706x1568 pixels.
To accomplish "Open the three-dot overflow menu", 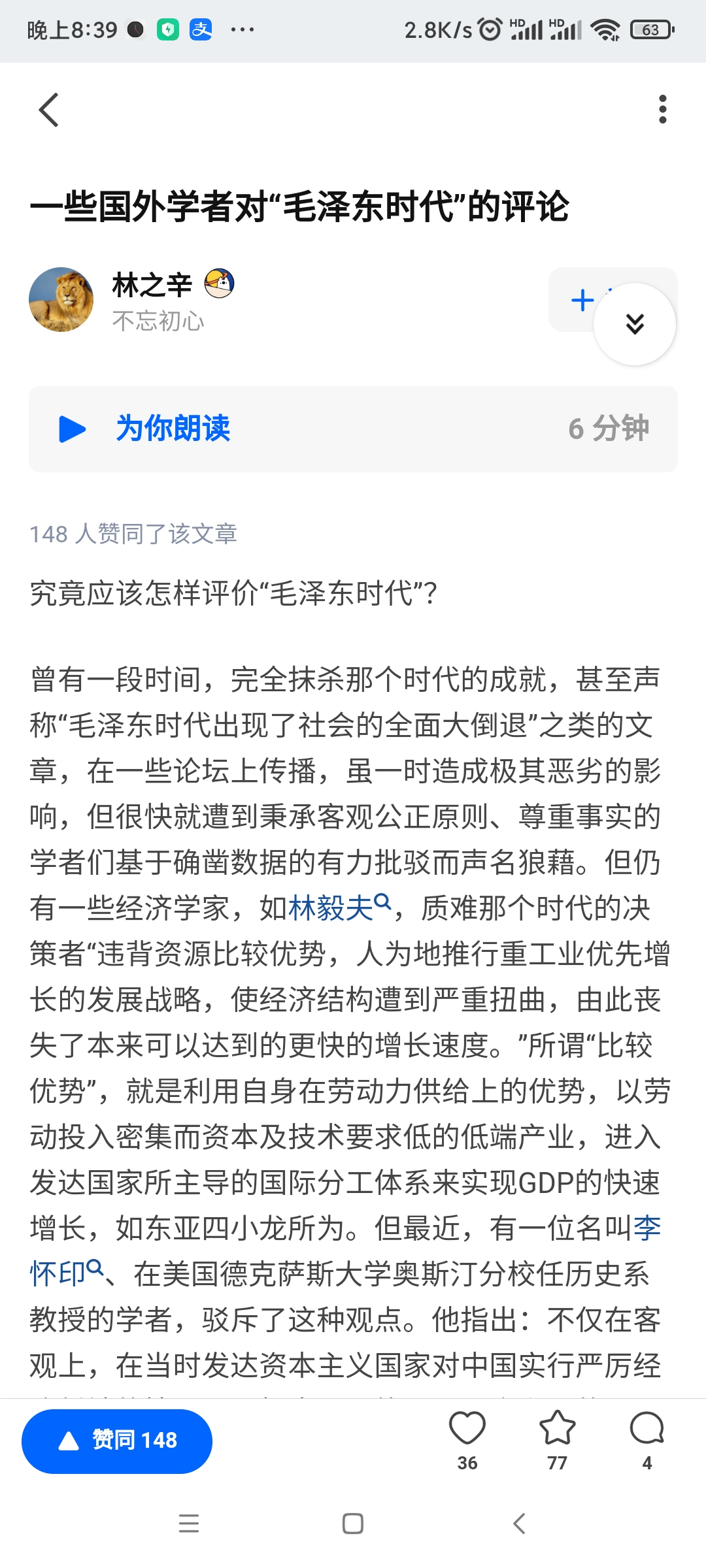I will click(663, 108).
